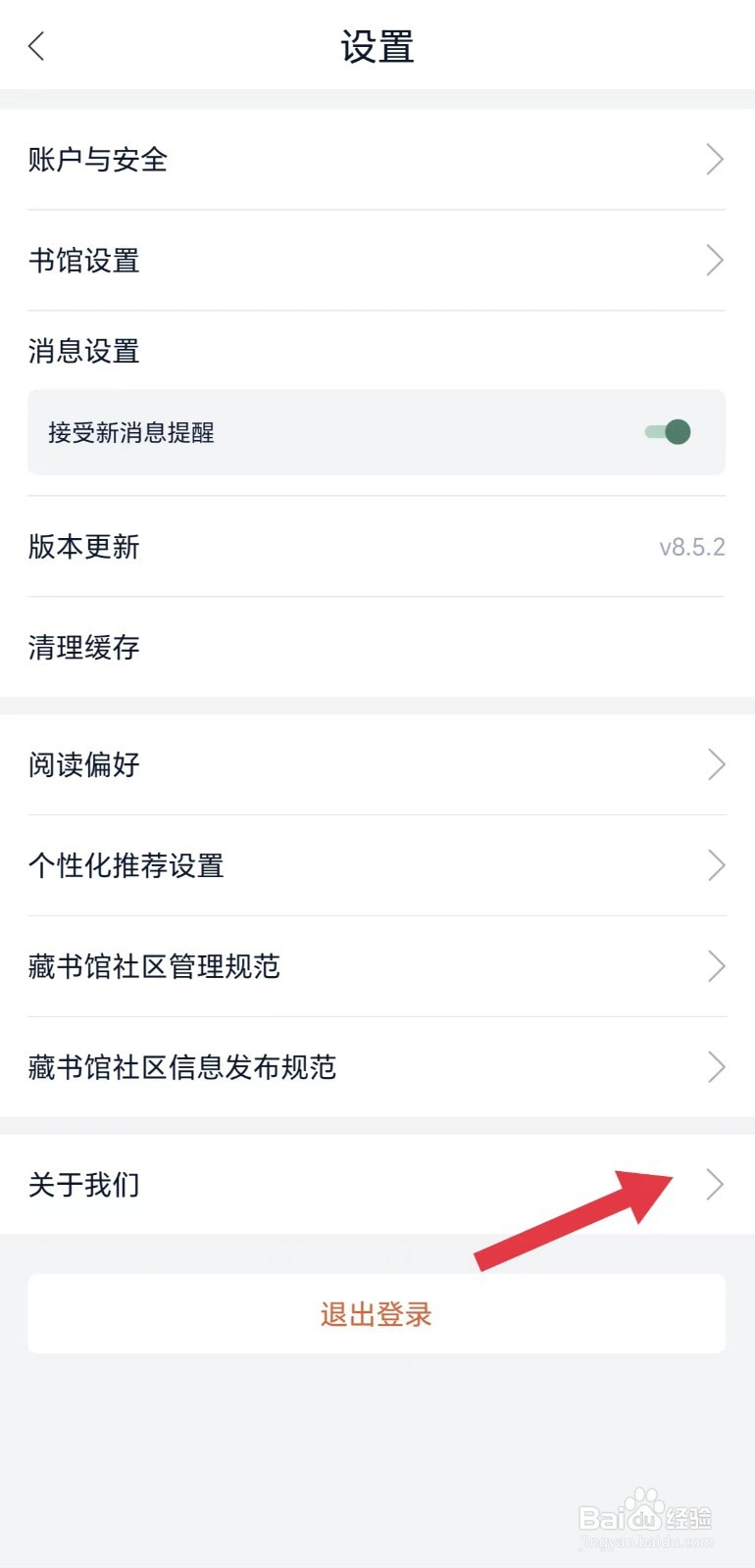This screenshot has width=755, height=1568.
Task: Click the back arrow to leave settings
Action: pyautogui.click(x=36, y=46)
